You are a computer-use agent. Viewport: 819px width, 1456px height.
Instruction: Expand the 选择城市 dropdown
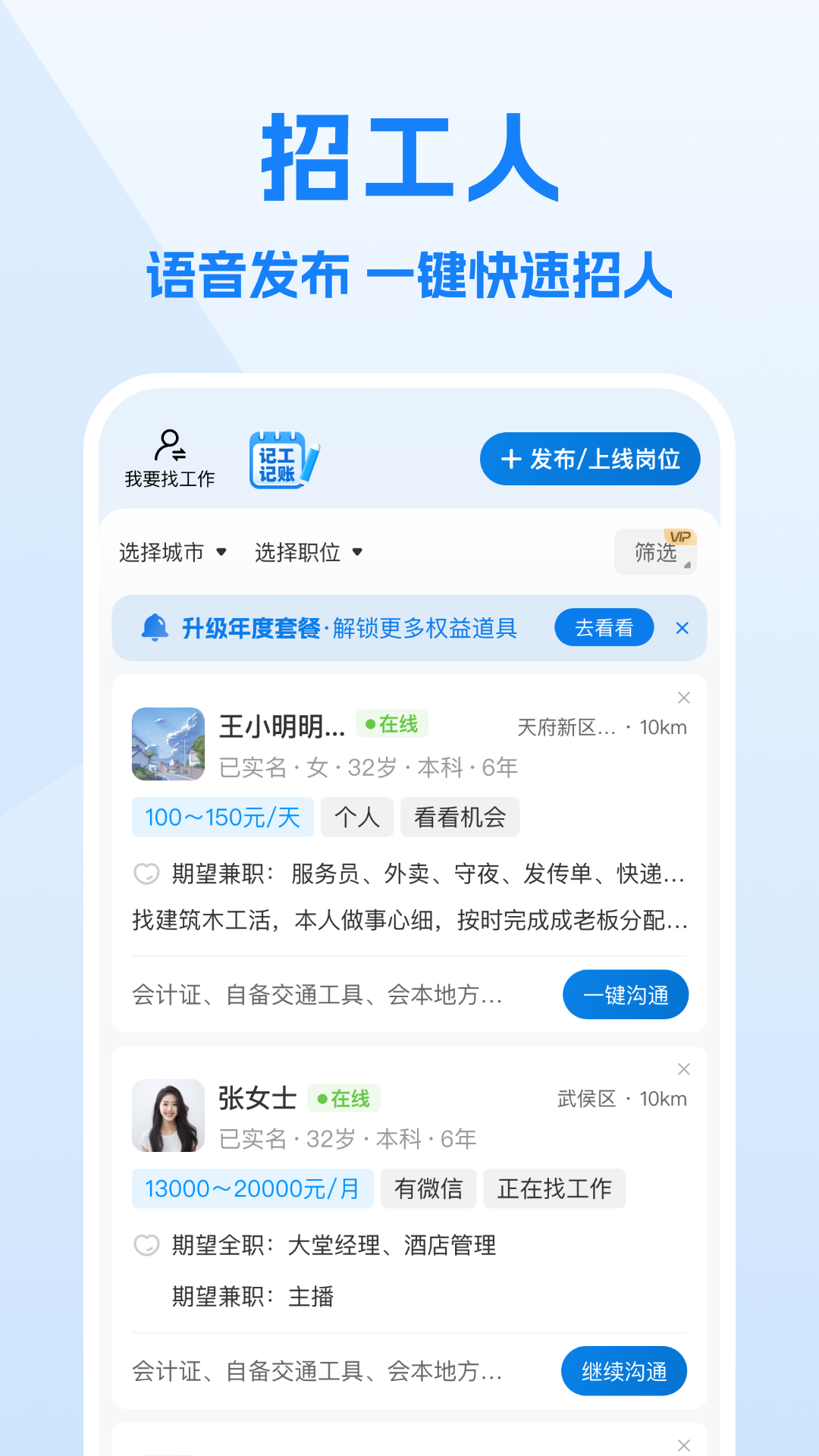click(x=173, y=552)
